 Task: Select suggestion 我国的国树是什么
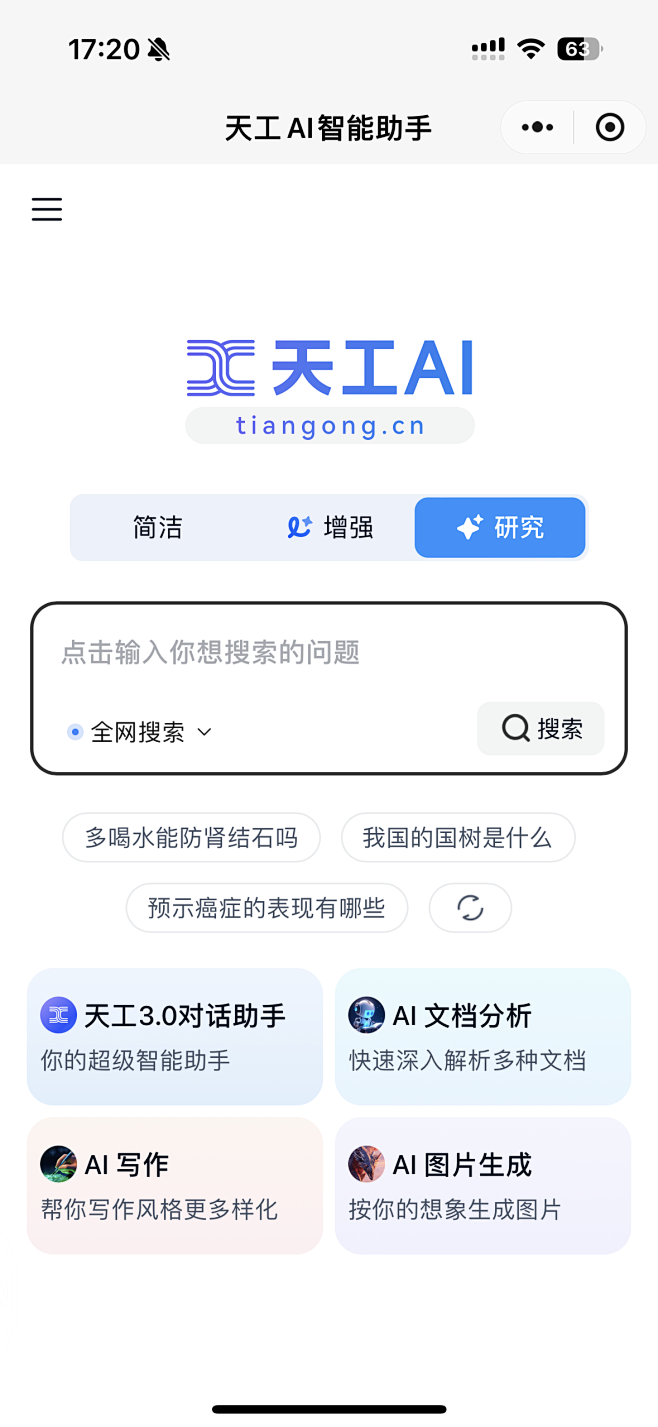[457, 838]
